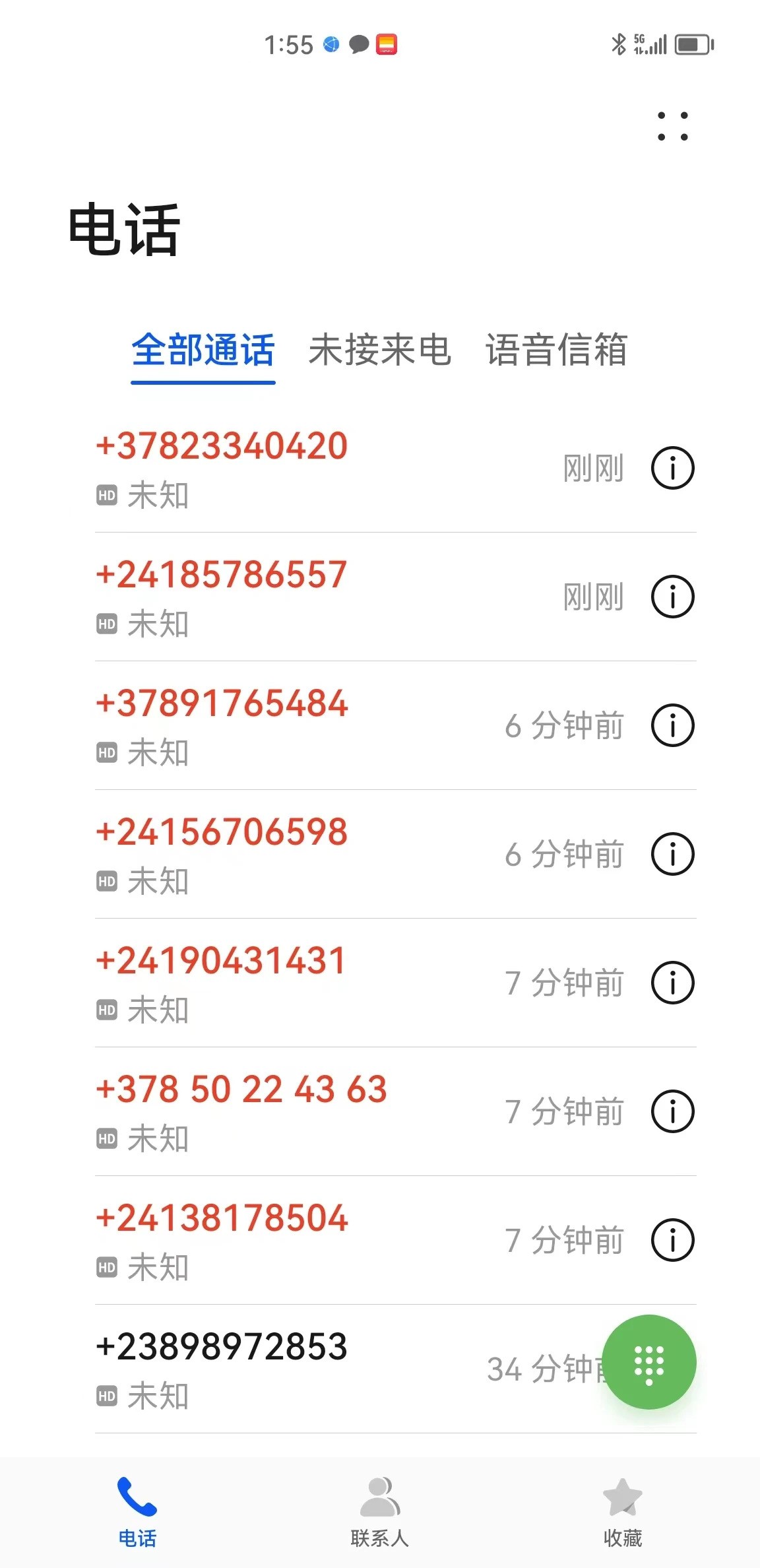Open the dial pad button
The height and width of the screenshot is (1568, 760).
(649, 1362)
